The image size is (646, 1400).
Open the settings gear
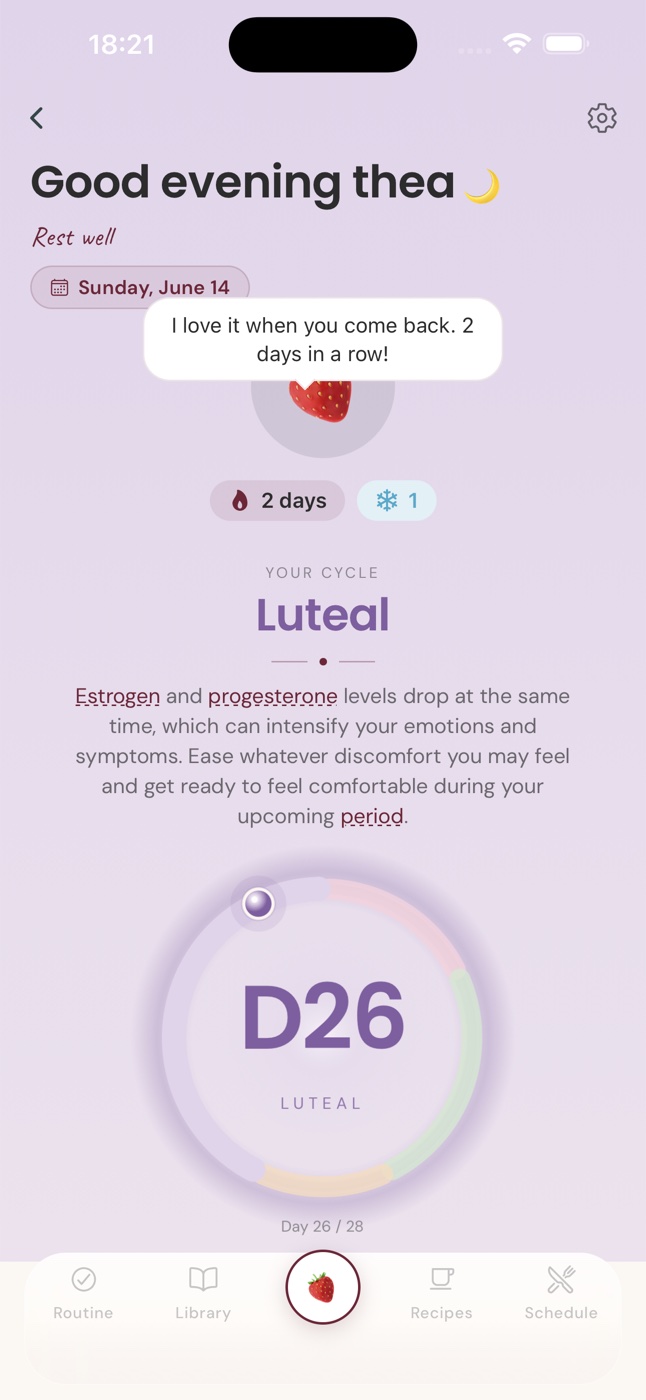[x=601, y=118]
